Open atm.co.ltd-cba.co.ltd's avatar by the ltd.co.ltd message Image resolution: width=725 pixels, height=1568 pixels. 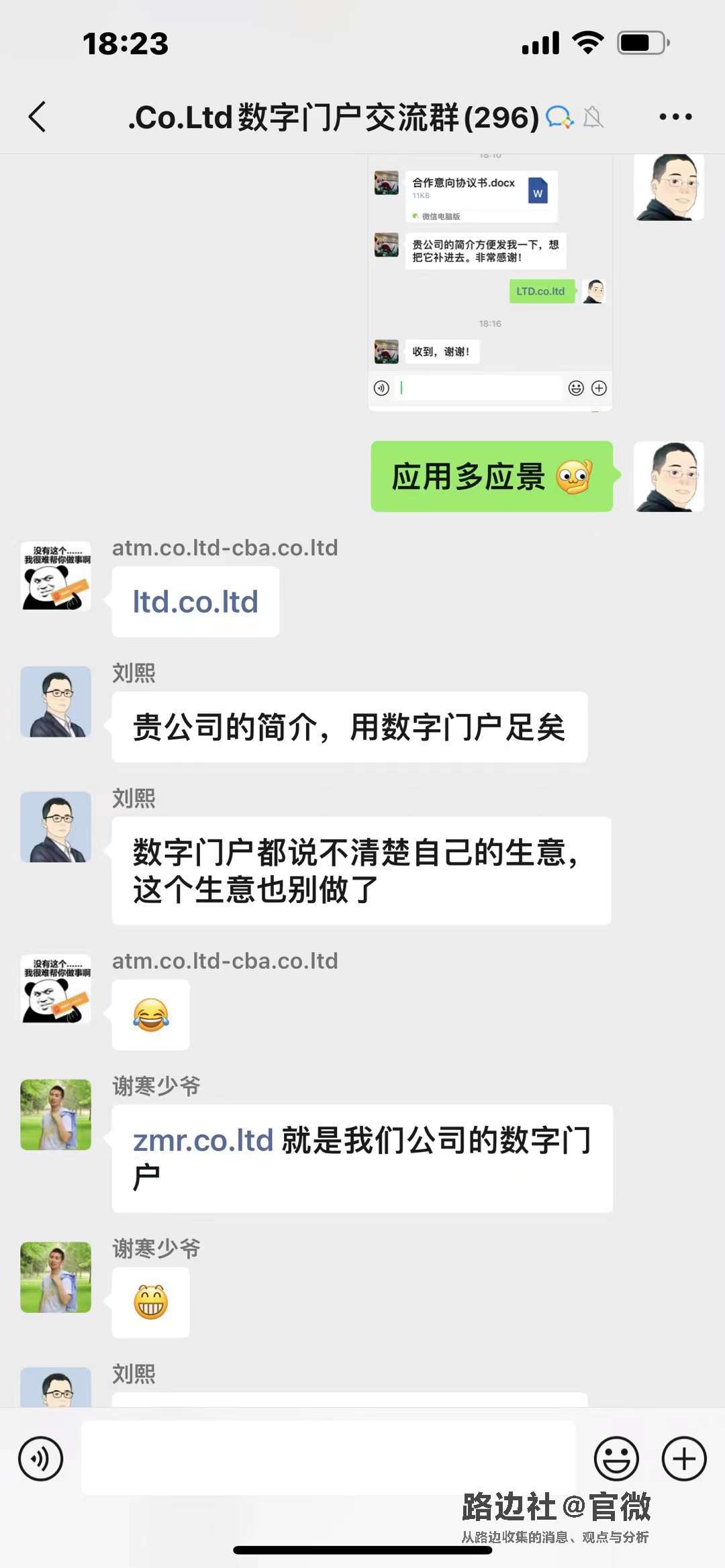pyautogui.click(x=56, y=576)
